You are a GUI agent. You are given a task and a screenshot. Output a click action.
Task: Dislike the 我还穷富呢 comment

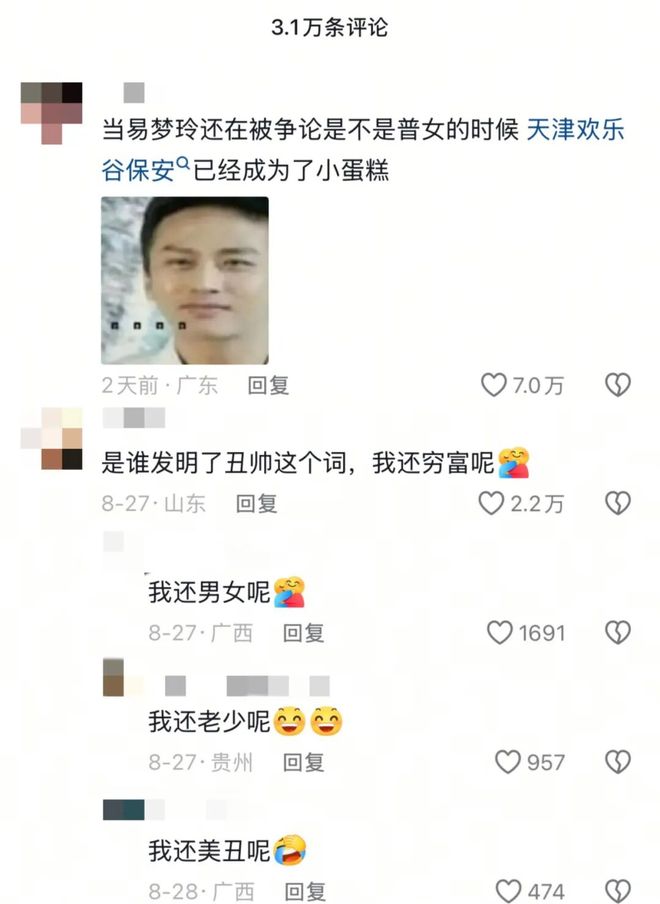[x=618, y=503]
